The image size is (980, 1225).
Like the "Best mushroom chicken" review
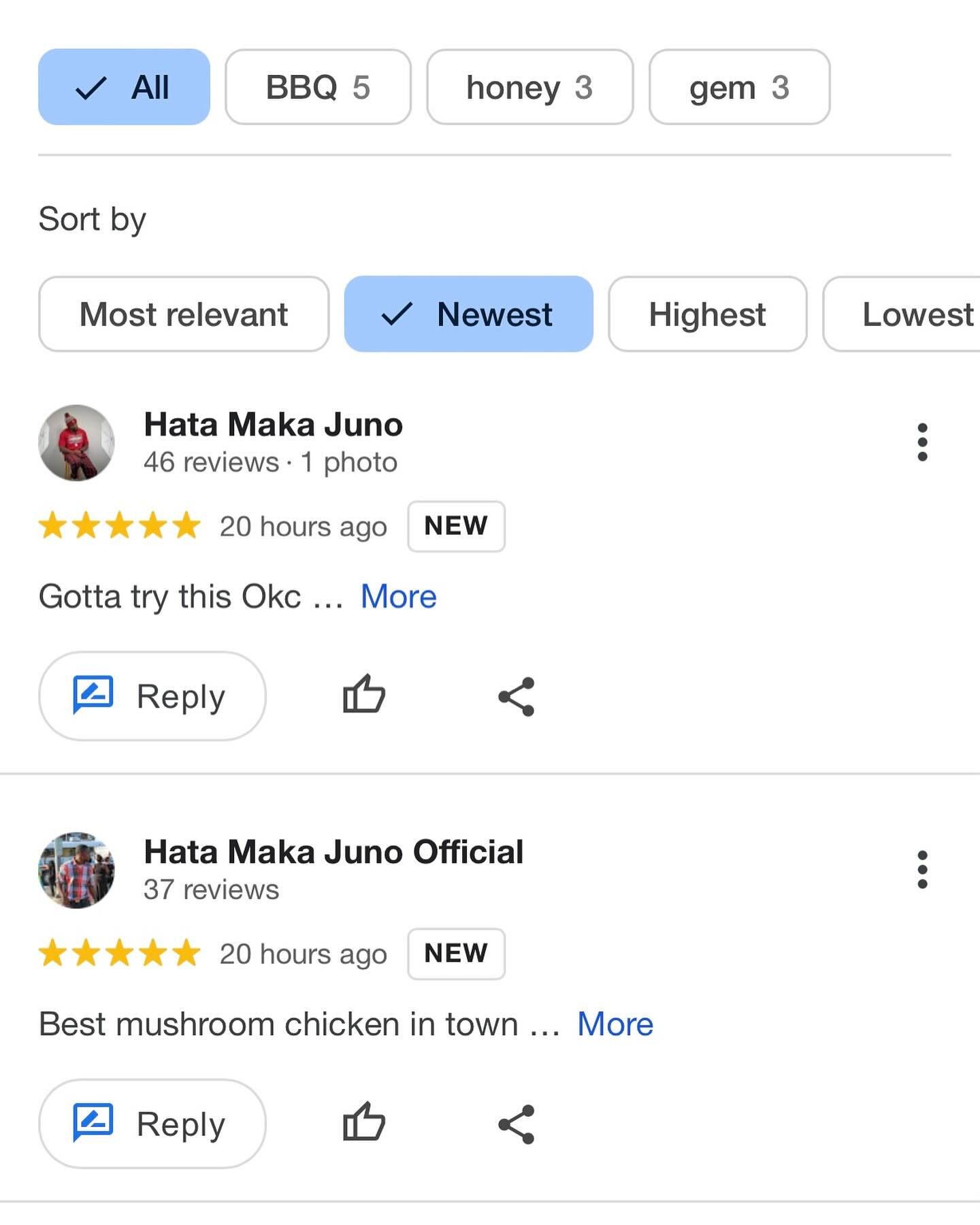point(364,1122)
